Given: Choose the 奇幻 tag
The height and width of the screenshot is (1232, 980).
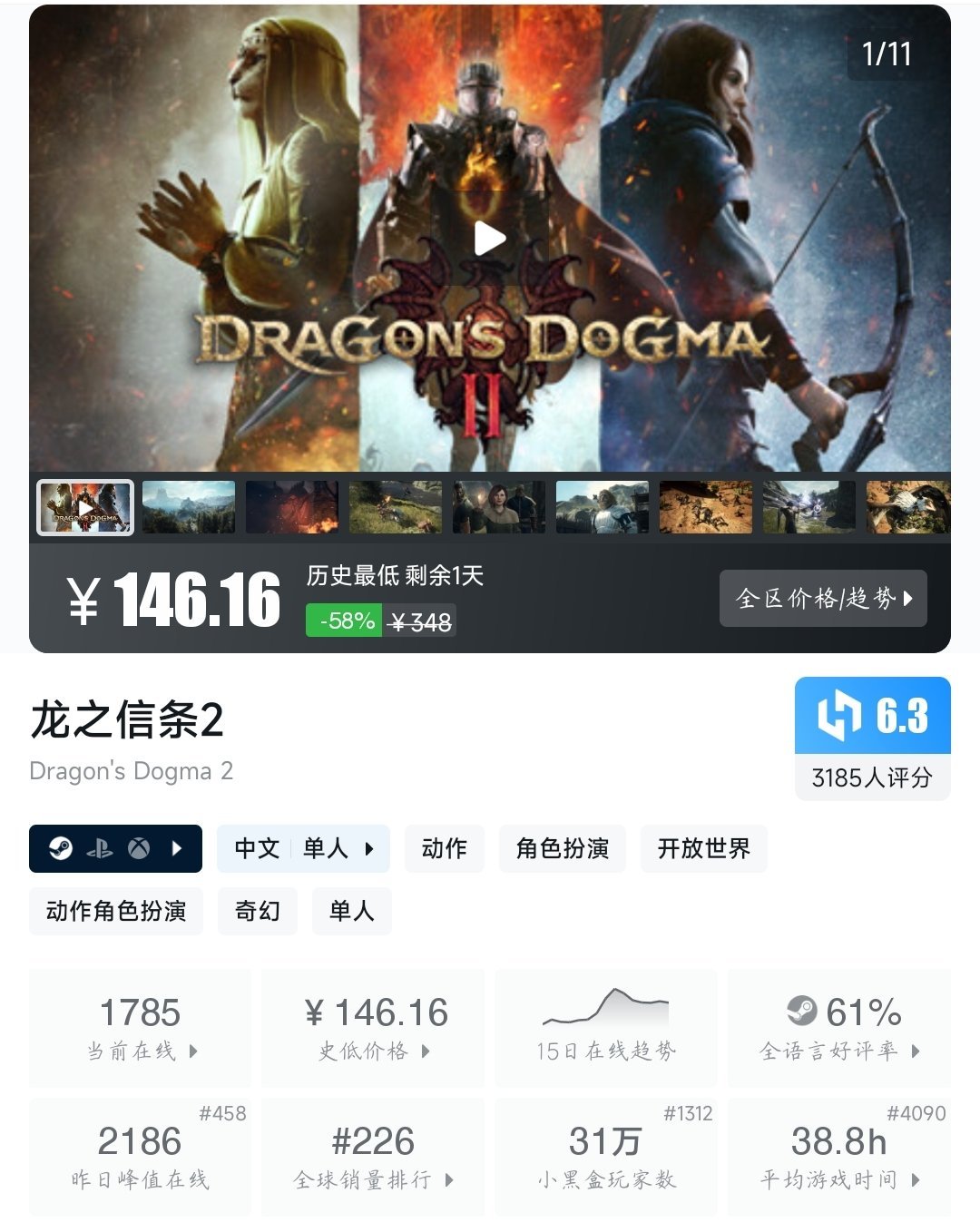Looking at the screenshot, I should [x=258, y=911].
